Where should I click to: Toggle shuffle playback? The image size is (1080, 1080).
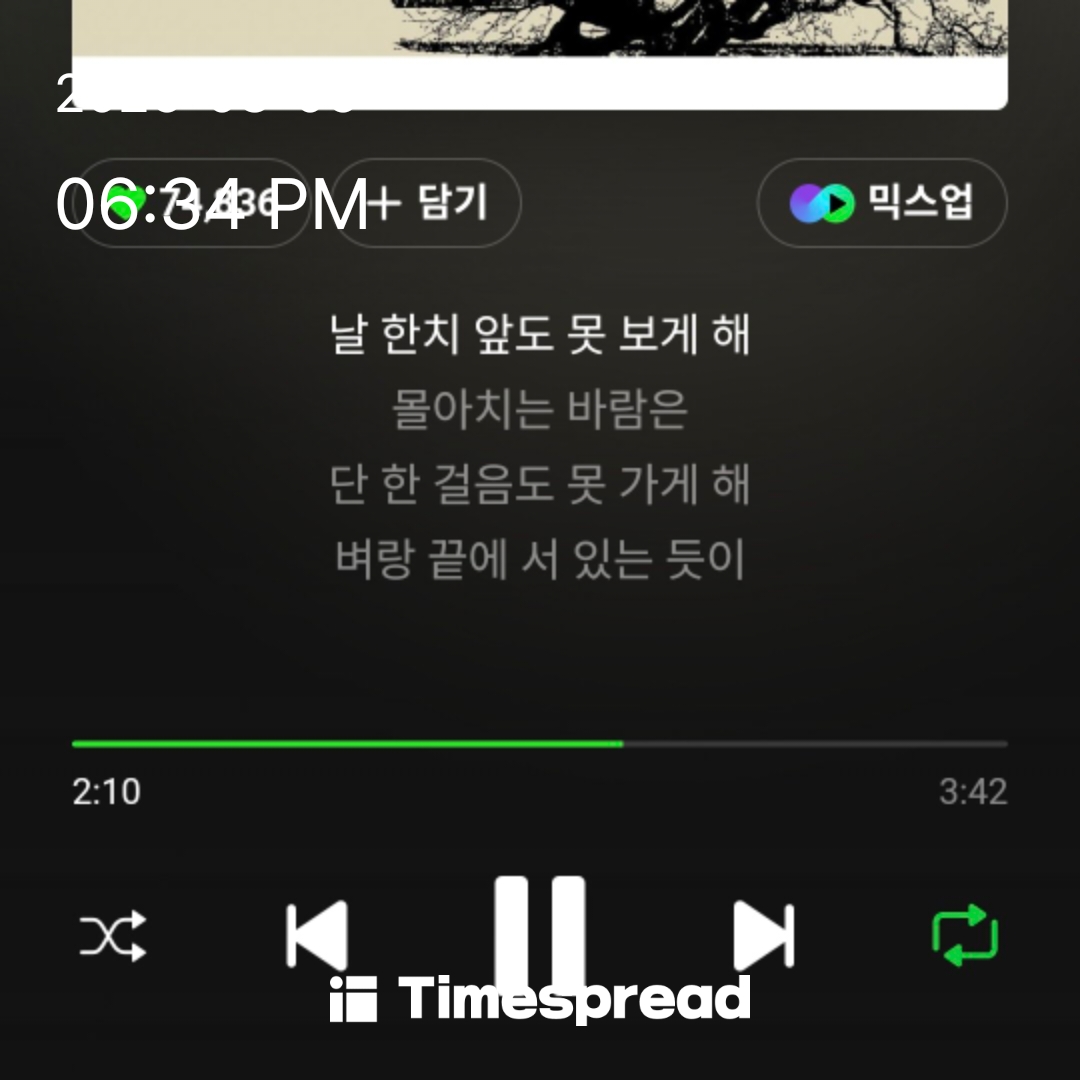click(x=113, y=936)
